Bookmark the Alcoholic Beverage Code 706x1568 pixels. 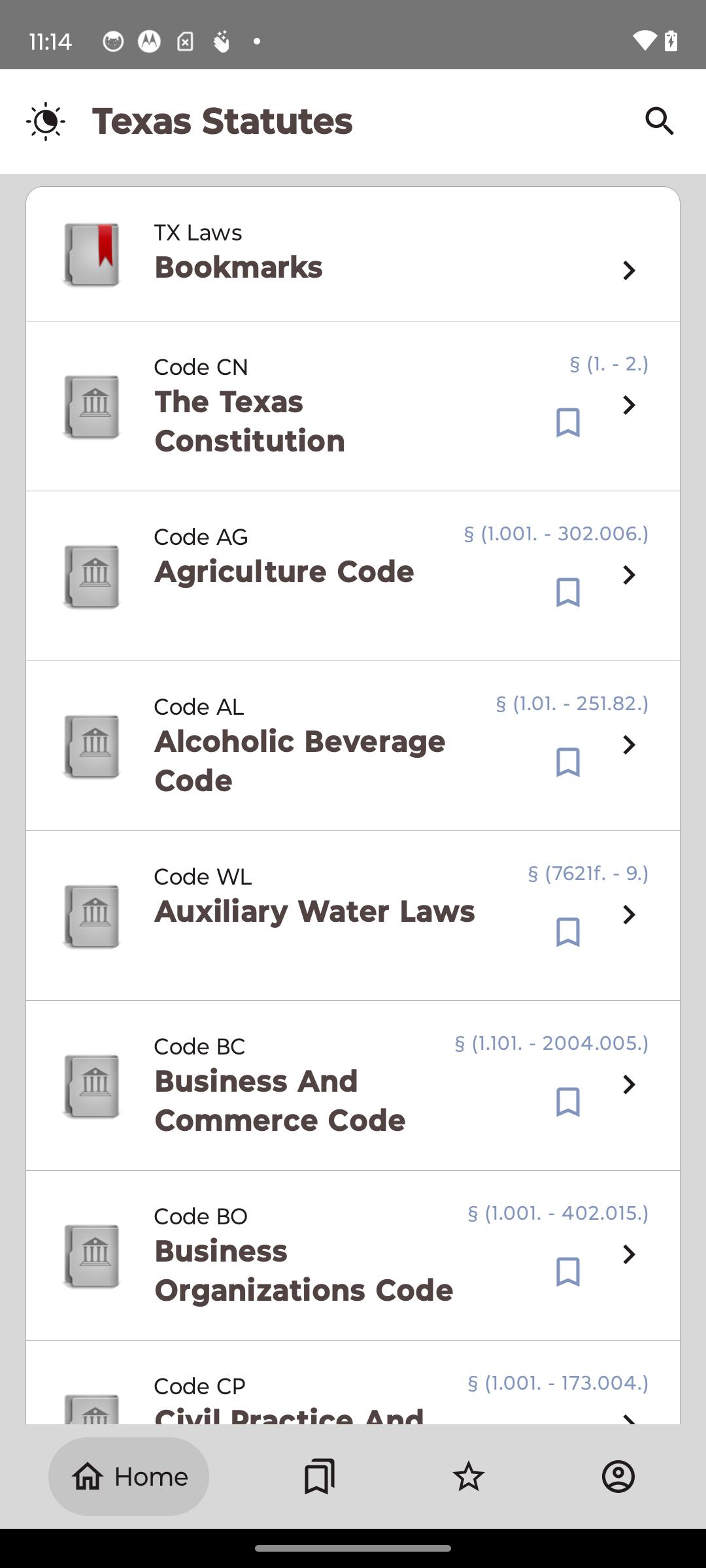coord(567,762)
